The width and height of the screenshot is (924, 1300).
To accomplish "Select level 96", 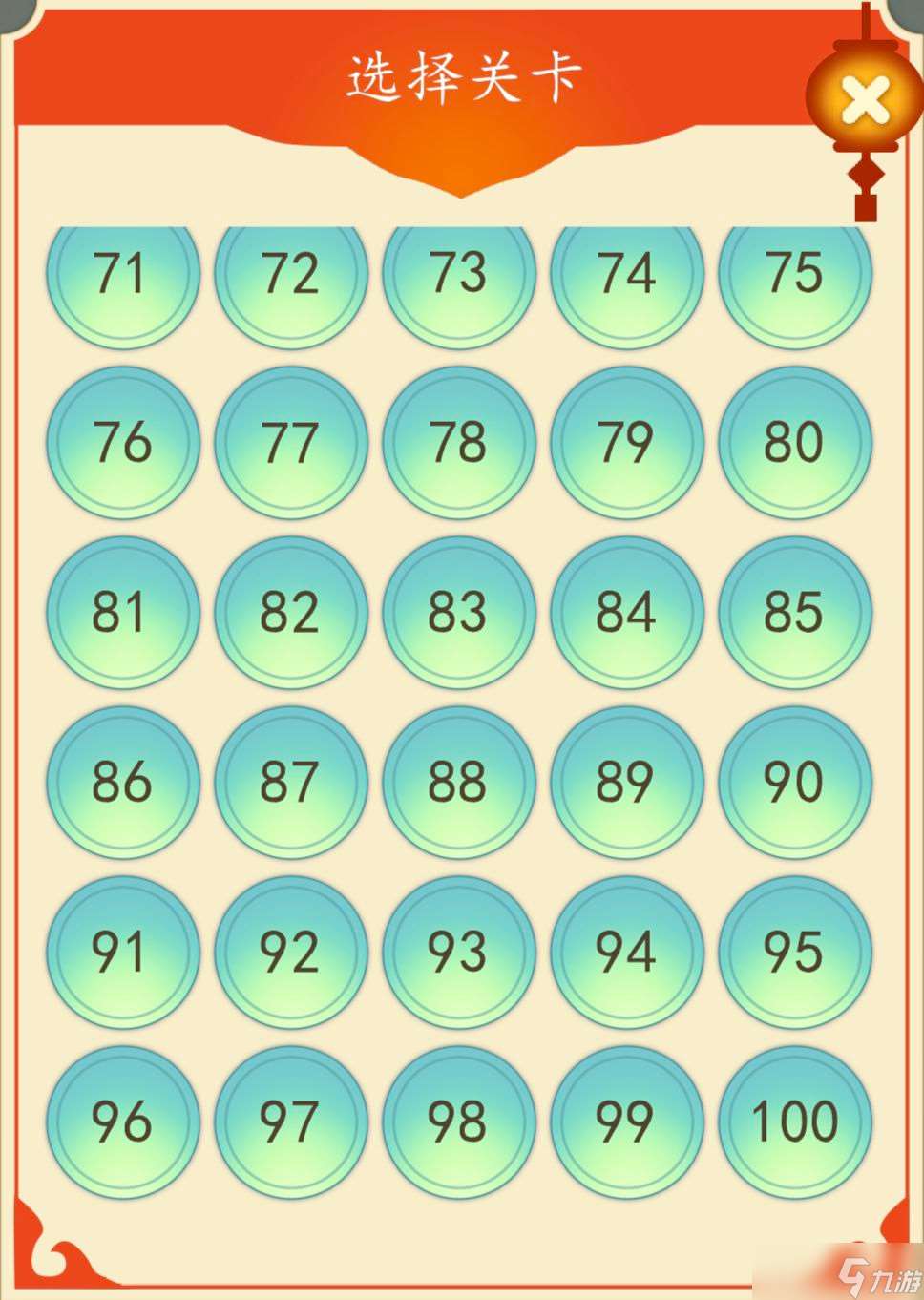I will tap(122, 1122).
